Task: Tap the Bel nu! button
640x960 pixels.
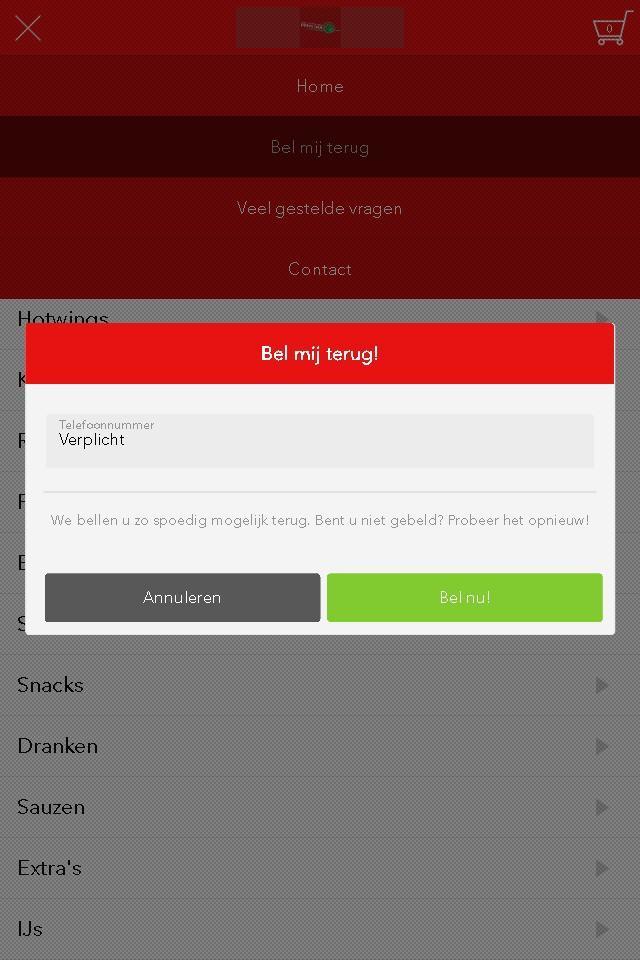Action: tap(464, 597)
